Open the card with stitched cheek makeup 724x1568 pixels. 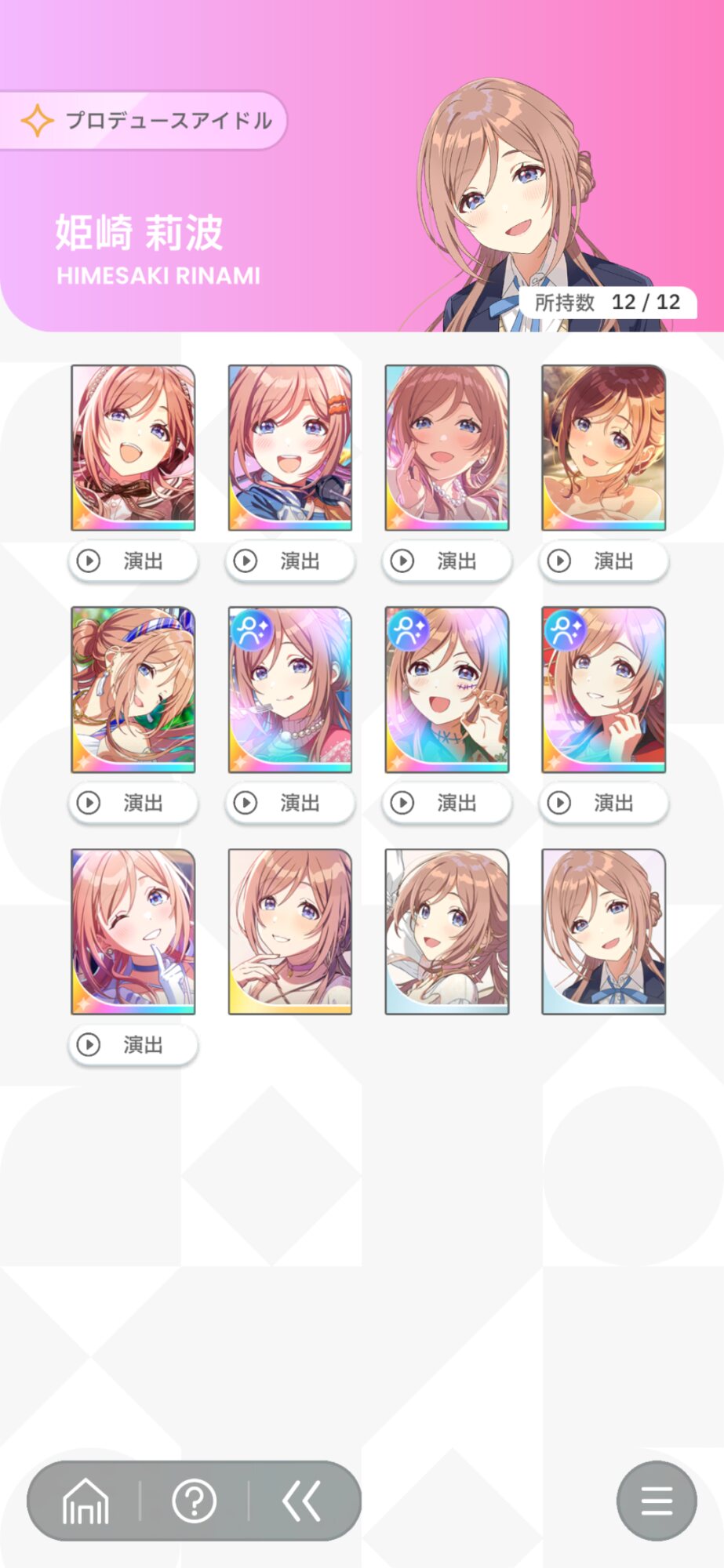tap(446, 689)
